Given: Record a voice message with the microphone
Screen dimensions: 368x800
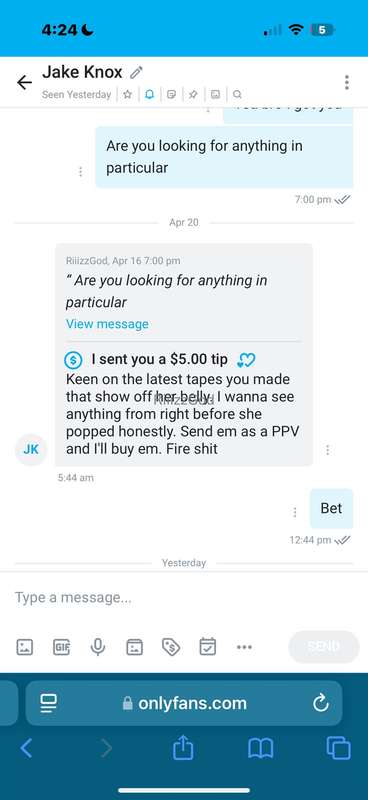Looking at the screenshot, I should point(97,647).
